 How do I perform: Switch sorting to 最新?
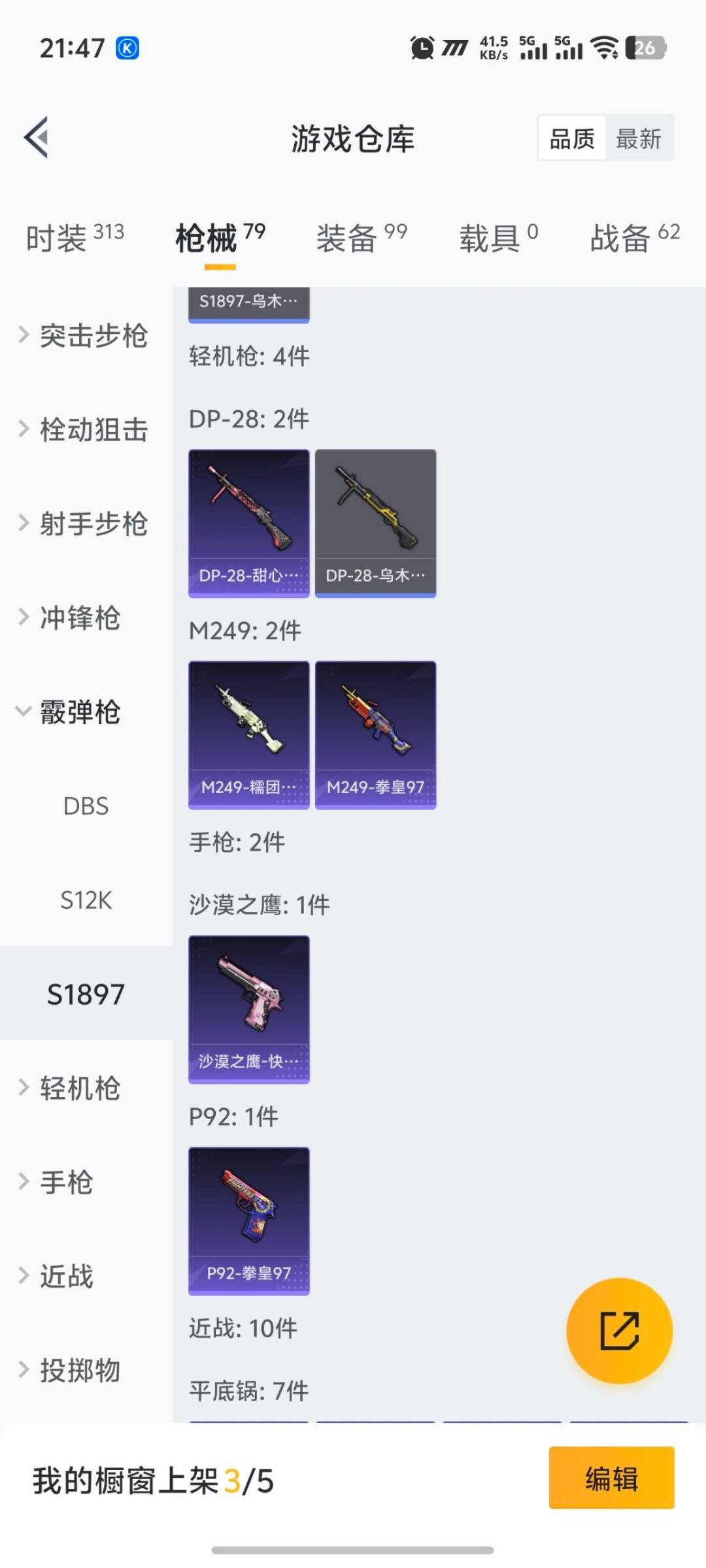point(639,138)
